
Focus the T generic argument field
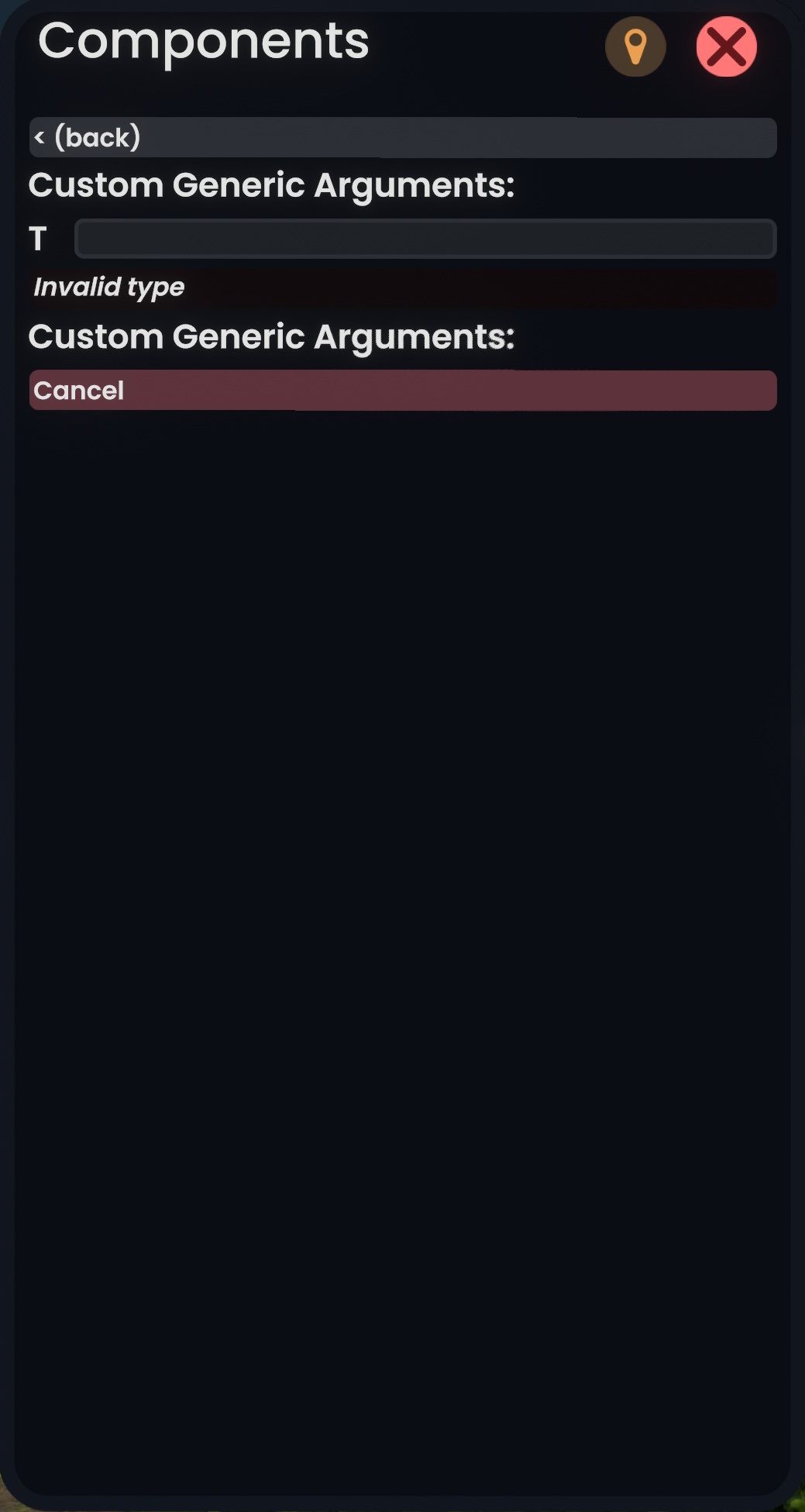(x=425, y=239)
